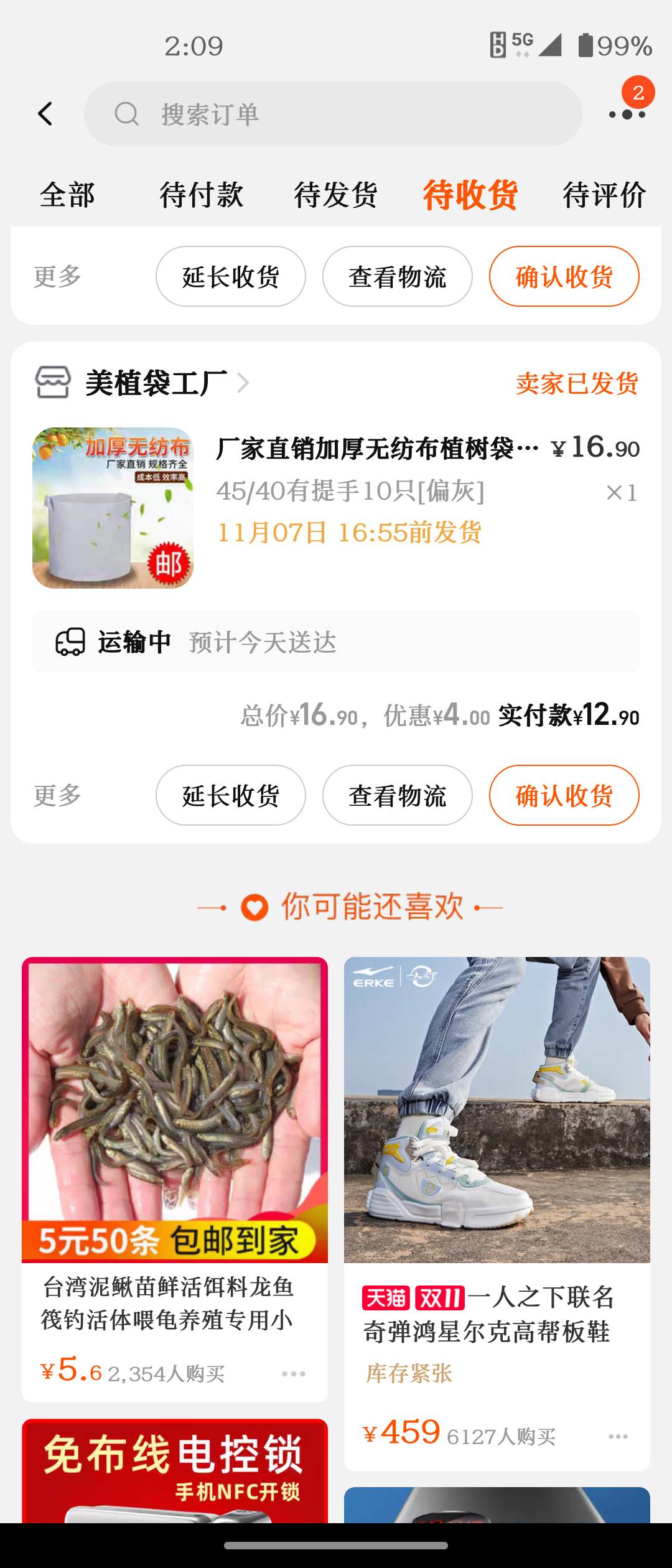Open the three-dot menu with badge
Image resolution: width=672 pixels, height=1568 pixels.
pos(627,114)
